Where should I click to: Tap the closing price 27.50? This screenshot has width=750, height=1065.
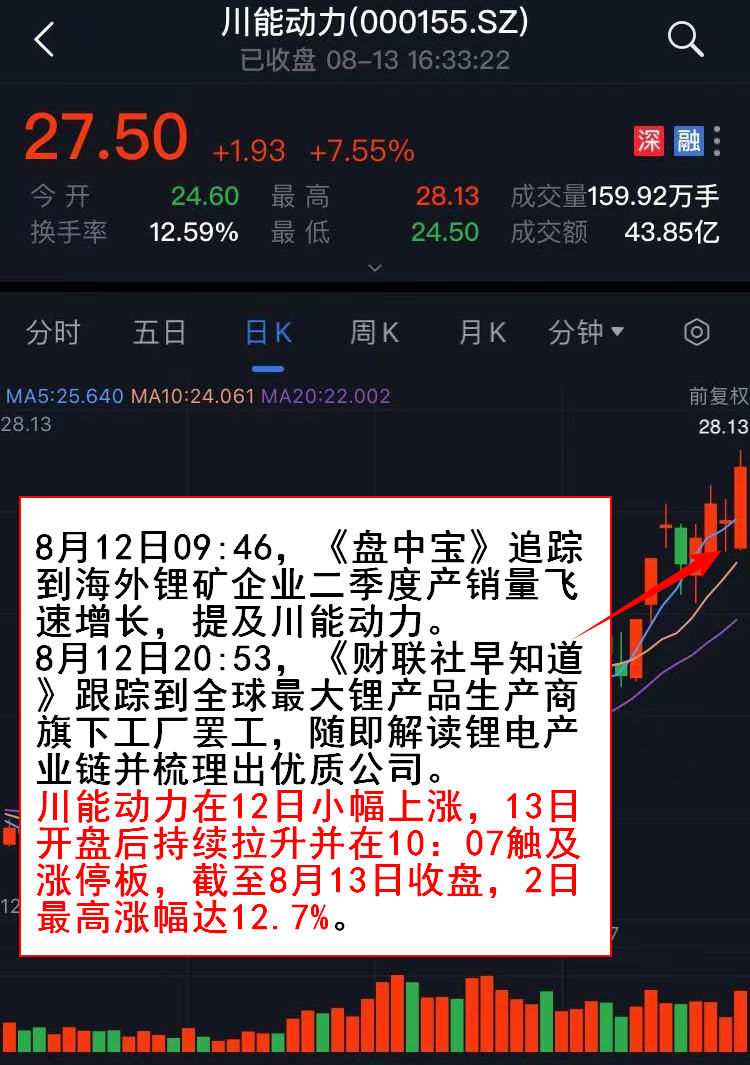tap(103, 137)
